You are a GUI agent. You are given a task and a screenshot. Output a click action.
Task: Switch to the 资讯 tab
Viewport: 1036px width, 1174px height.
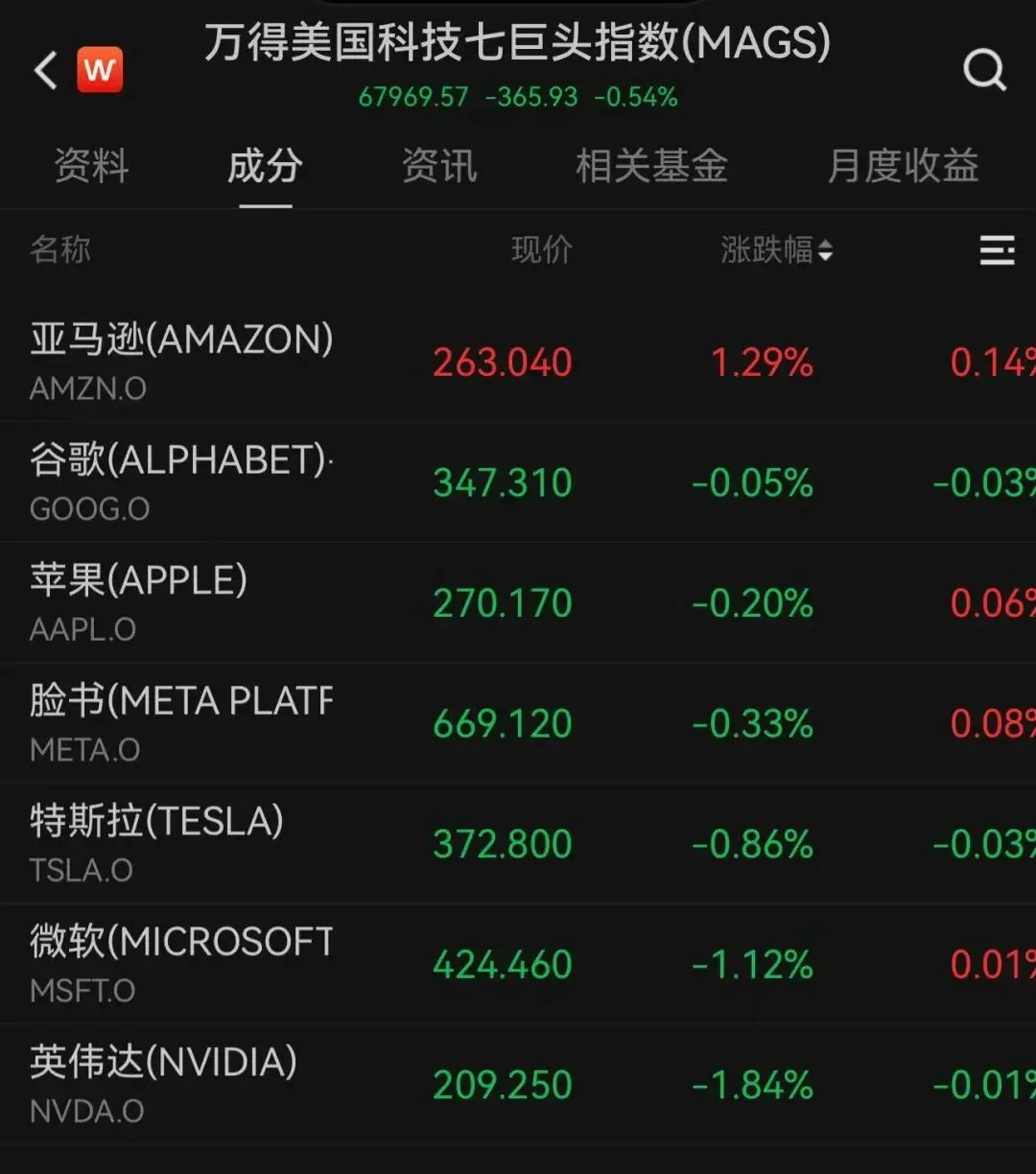coord(439,166)
